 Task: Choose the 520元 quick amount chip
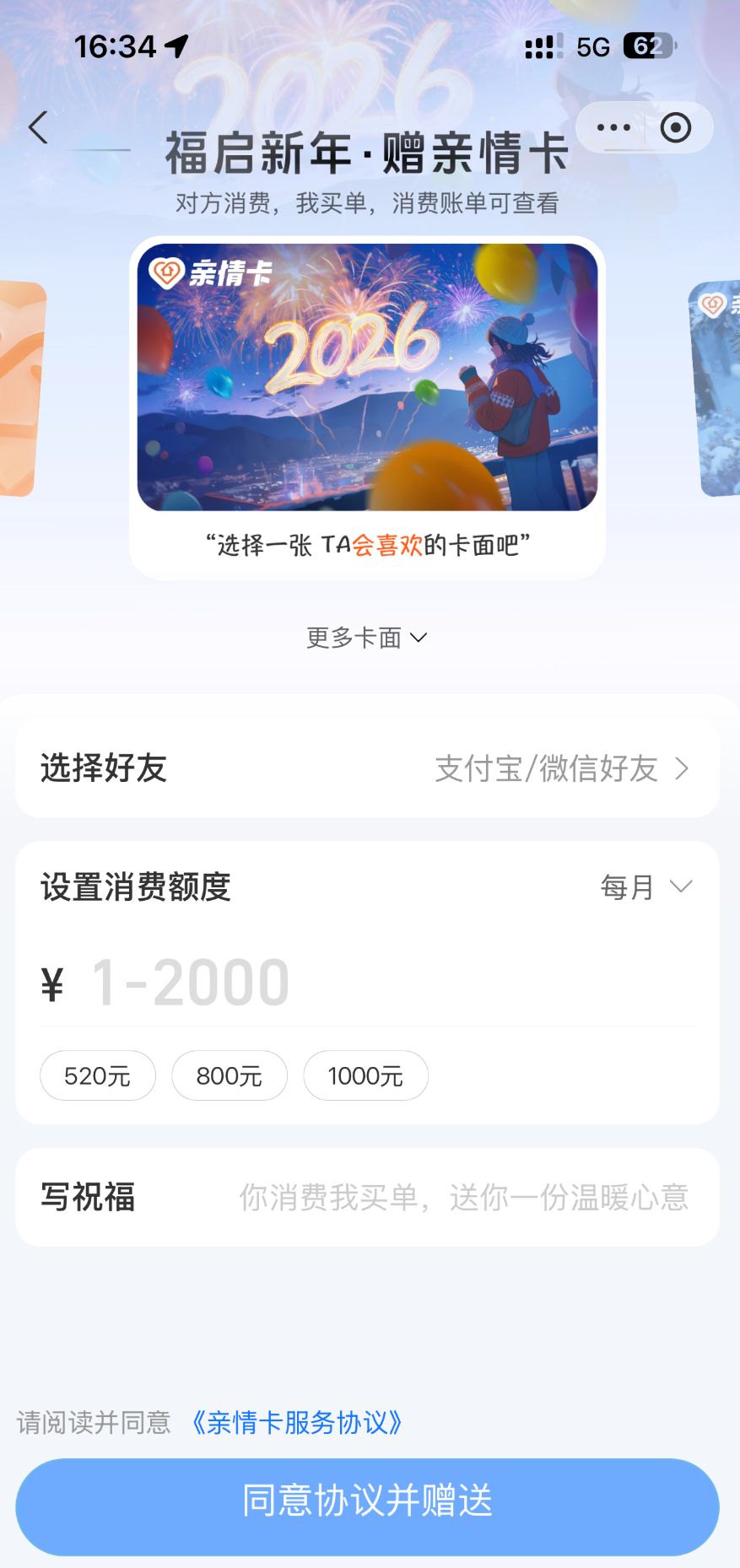[98, 1076]
